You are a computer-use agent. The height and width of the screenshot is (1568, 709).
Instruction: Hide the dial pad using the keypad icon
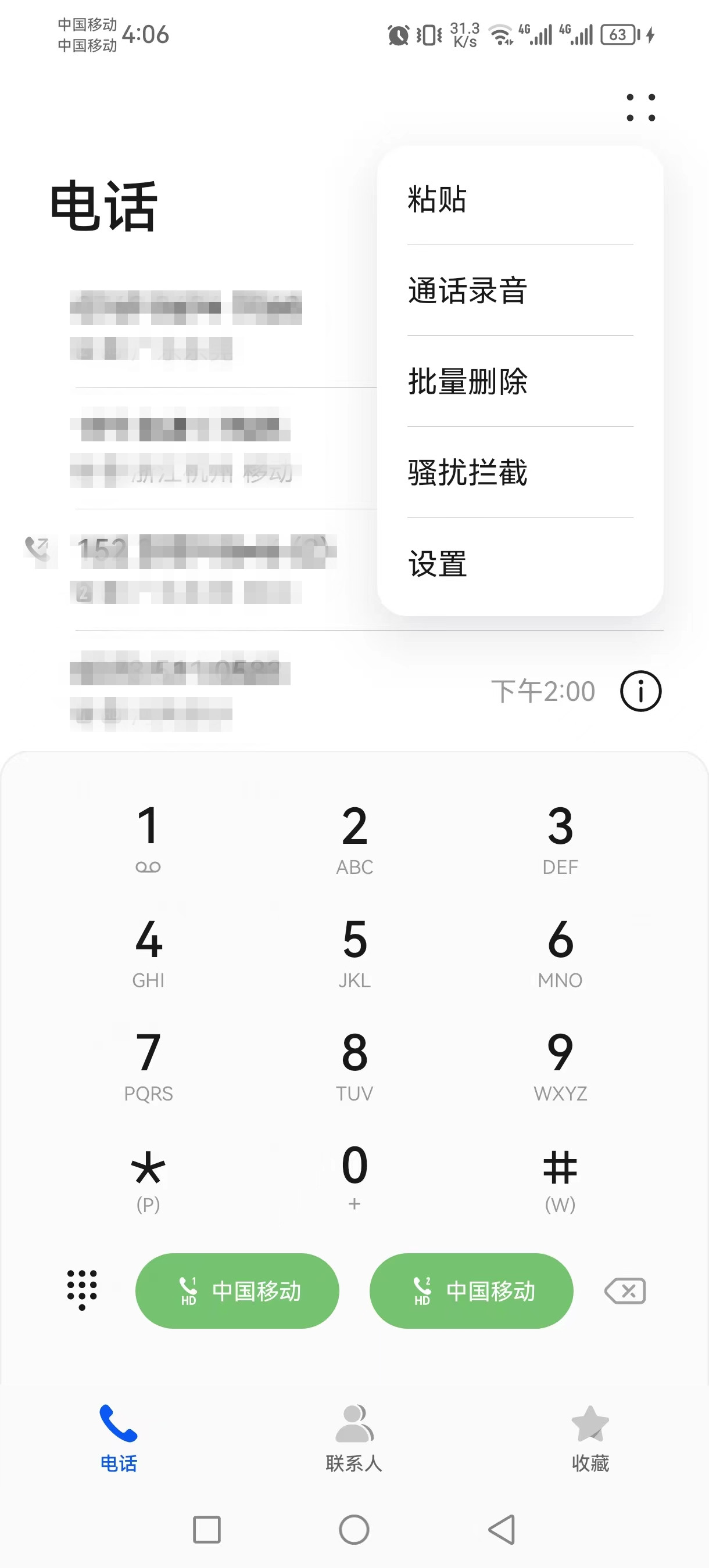click(82, 1290)
